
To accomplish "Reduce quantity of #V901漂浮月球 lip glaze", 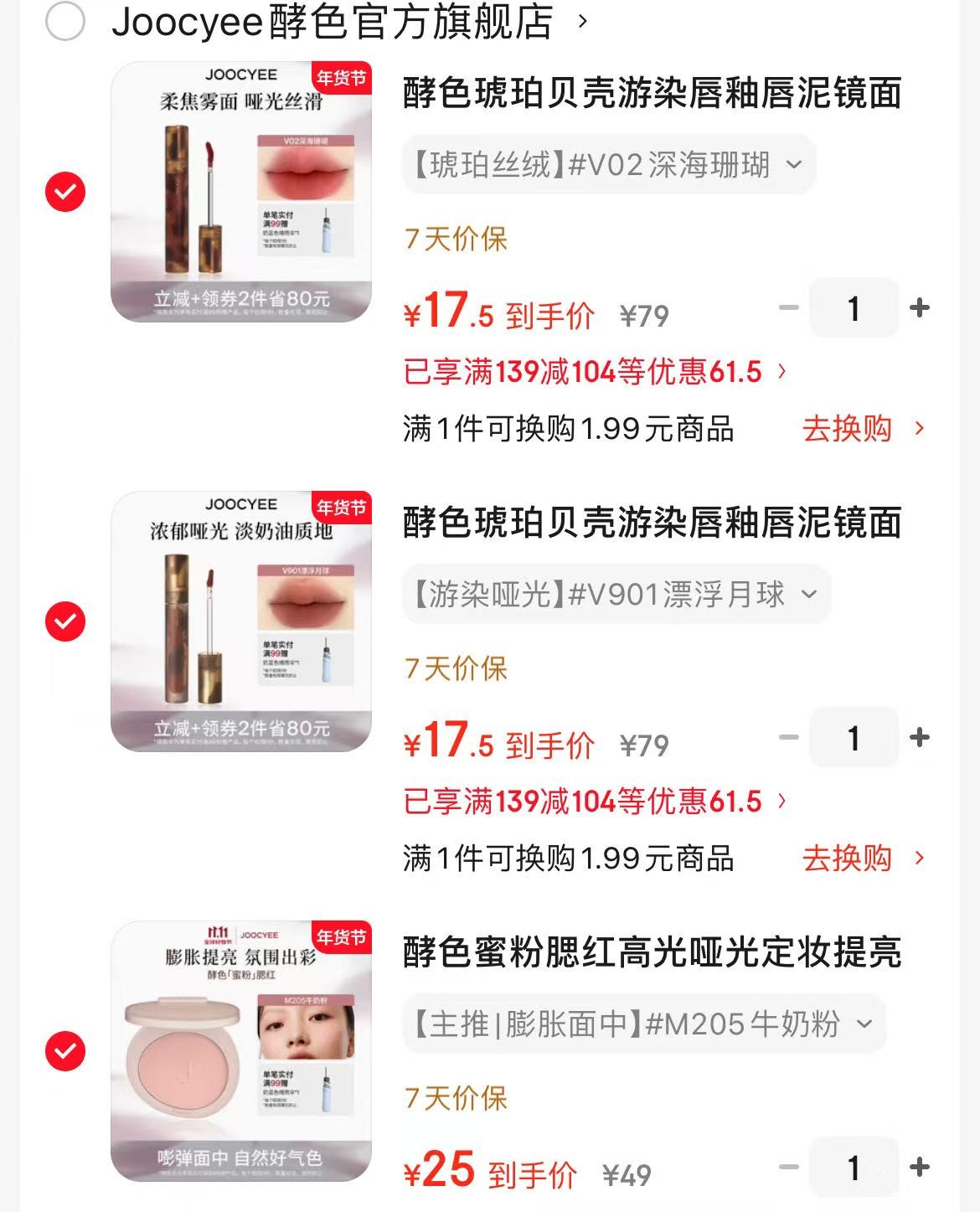I will pyautogui.click(x=788, y=738).
